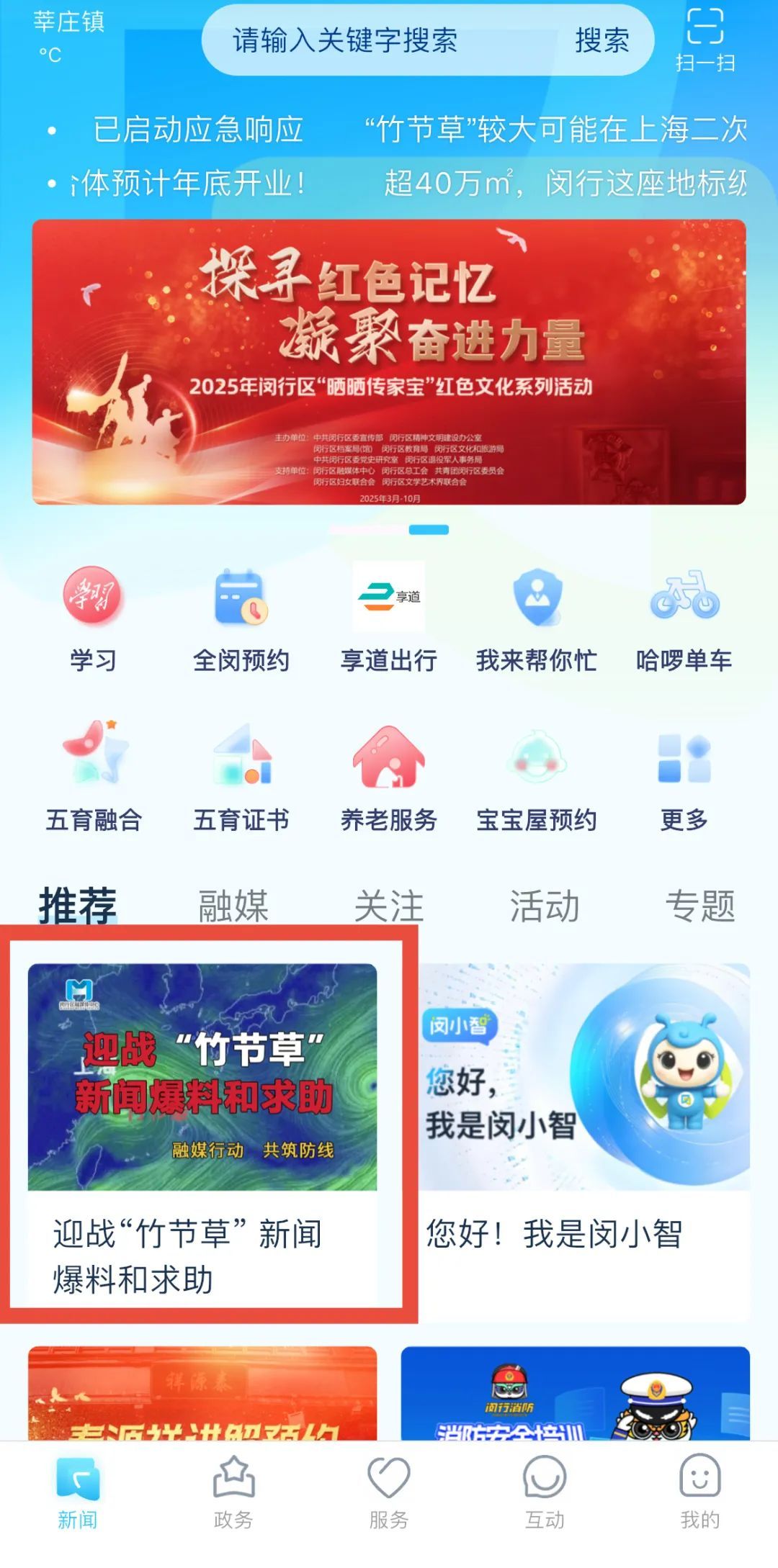778x1568 pixels.
Task: Open the 您好！我是闵小智 card
Action: coord(585,1130)
